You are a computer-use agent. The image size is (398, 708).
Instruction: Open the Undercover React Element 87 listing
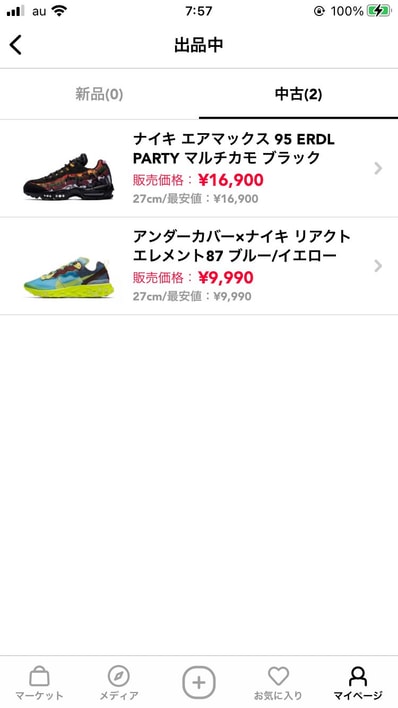coord(199,266)
